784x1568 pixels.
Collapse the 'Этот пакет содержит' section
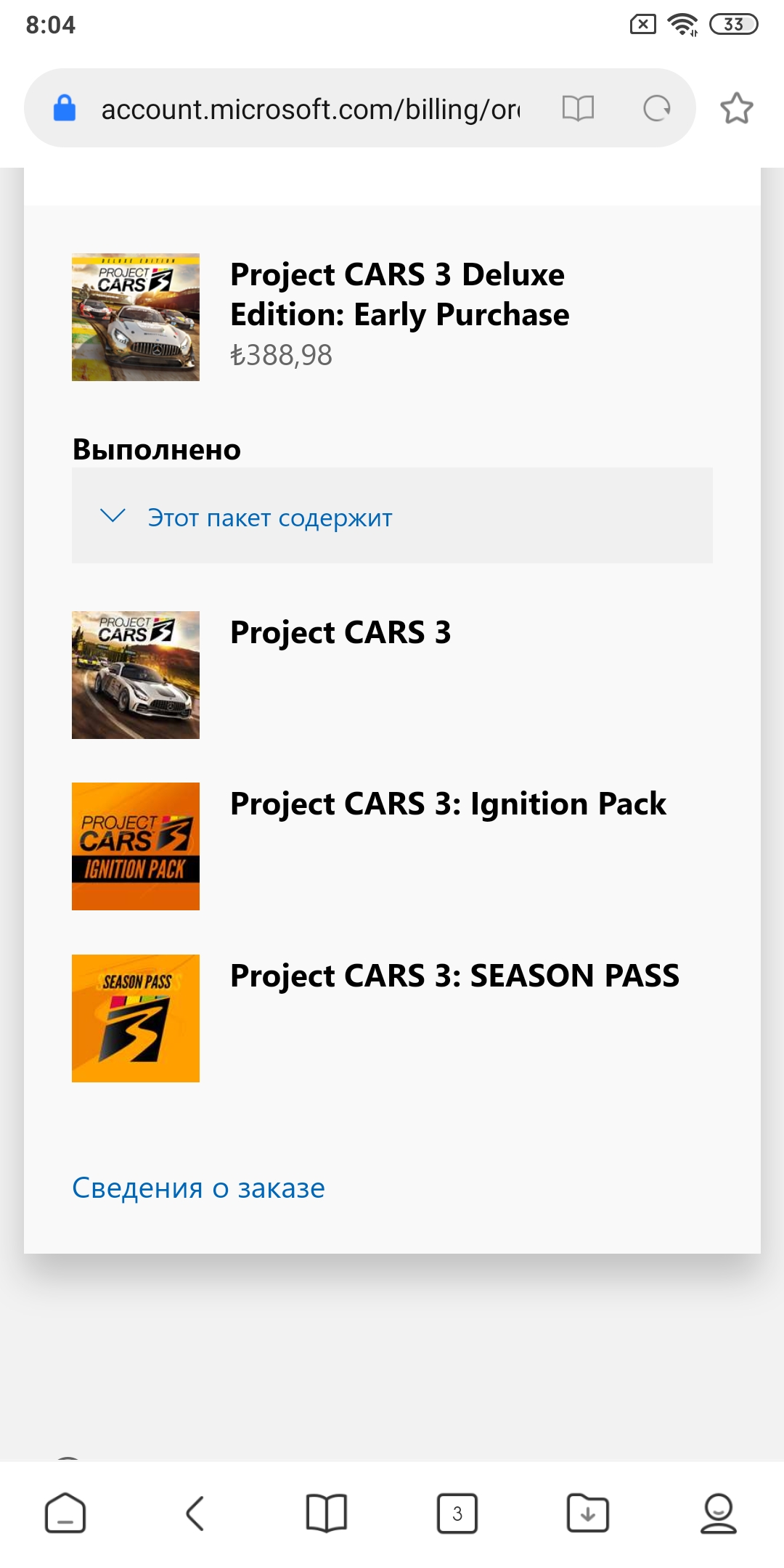113,517
